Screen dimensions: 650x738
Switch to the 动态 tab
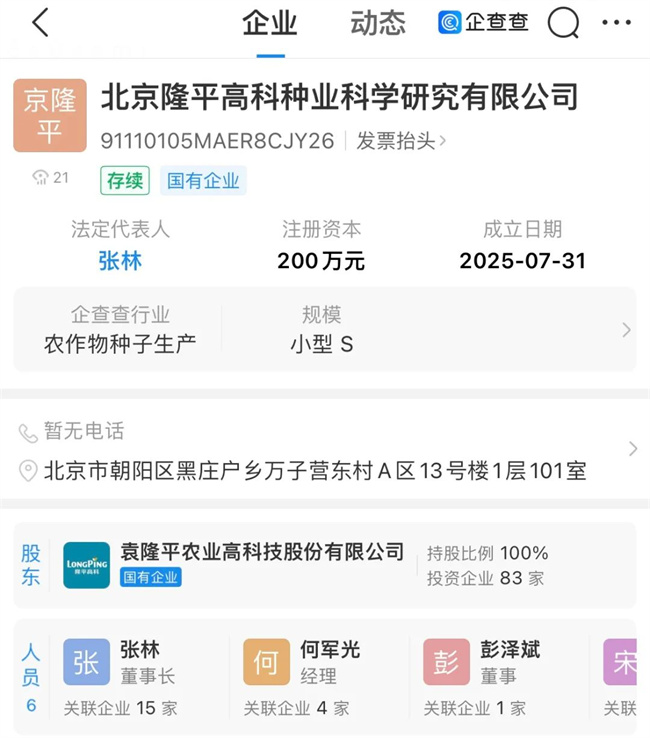pyautogui.click(x=378, y=23)
